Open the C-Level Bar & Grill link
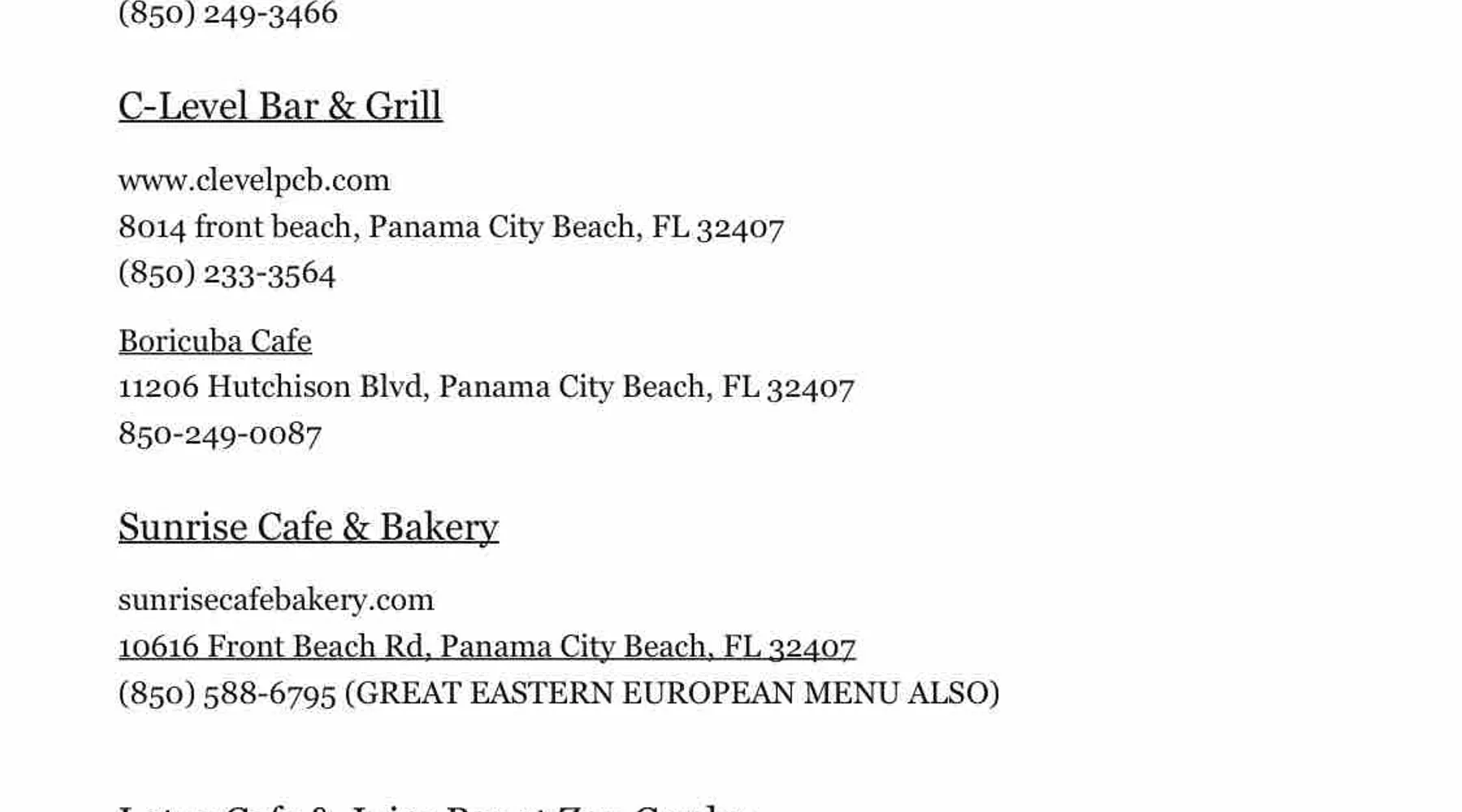The height and width of the screenshot is (812, 1462). 280,106
